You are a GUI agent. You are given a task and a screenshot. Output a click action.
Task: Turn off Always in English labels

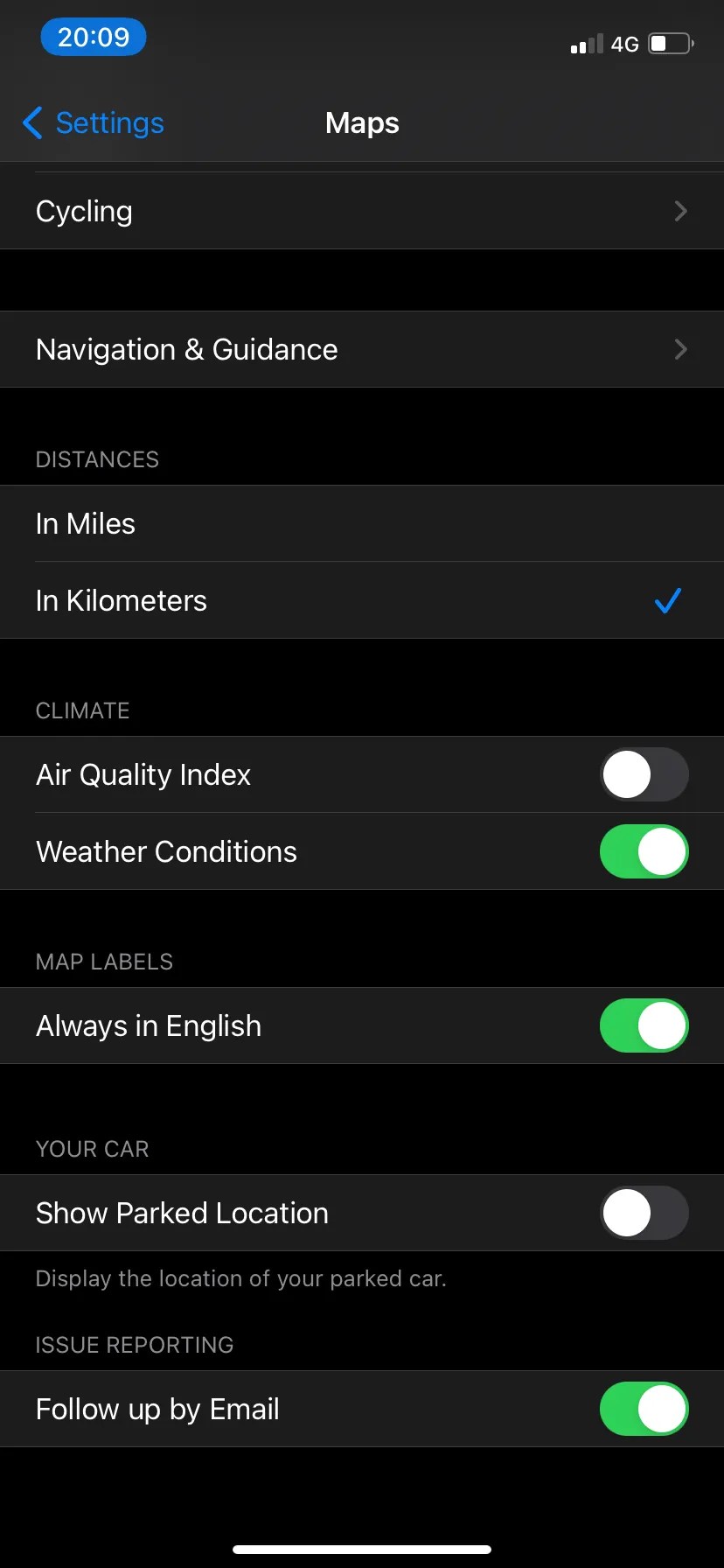644,1025
